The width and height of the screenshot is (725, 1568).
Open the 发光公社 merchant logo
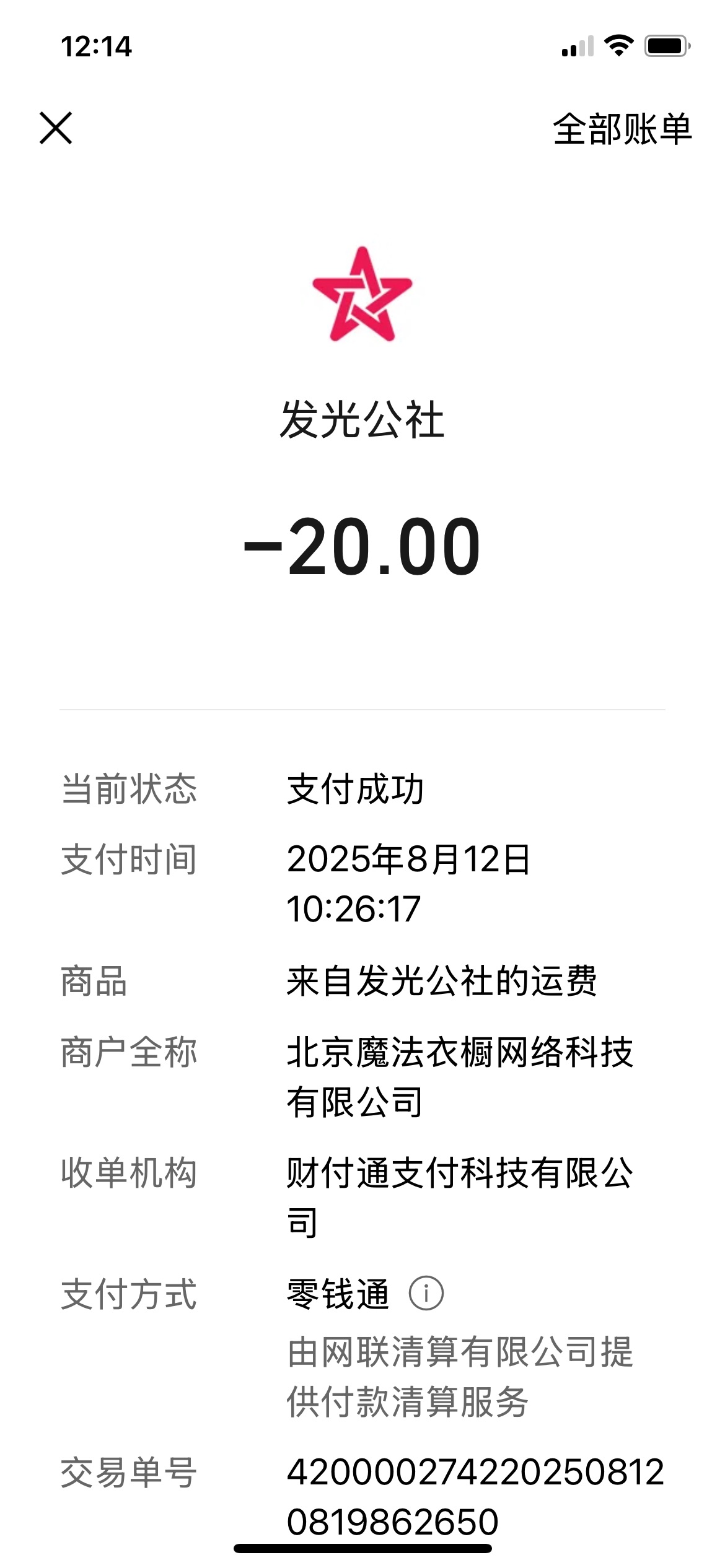coord(362,295)
